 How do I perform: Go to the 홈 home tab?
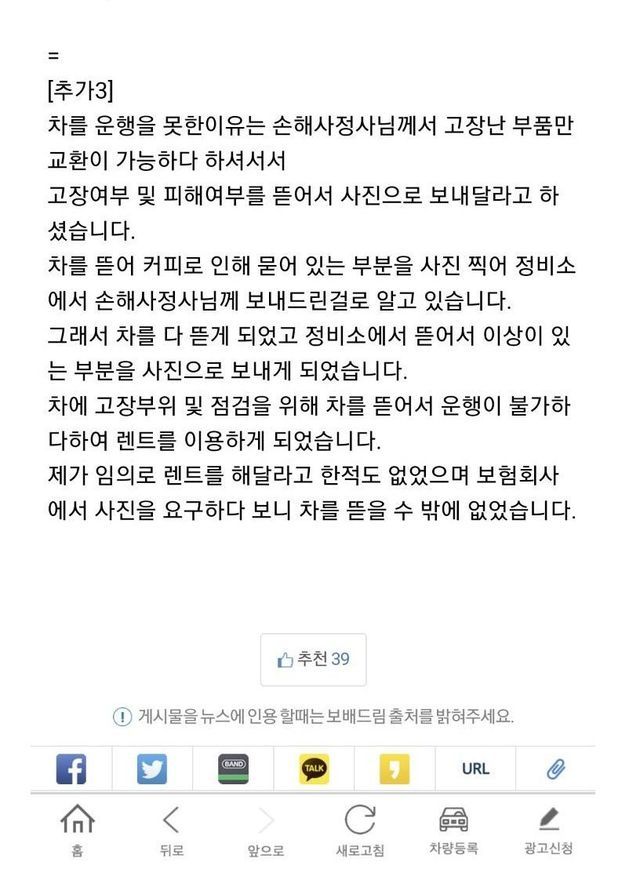click(77, 832)
